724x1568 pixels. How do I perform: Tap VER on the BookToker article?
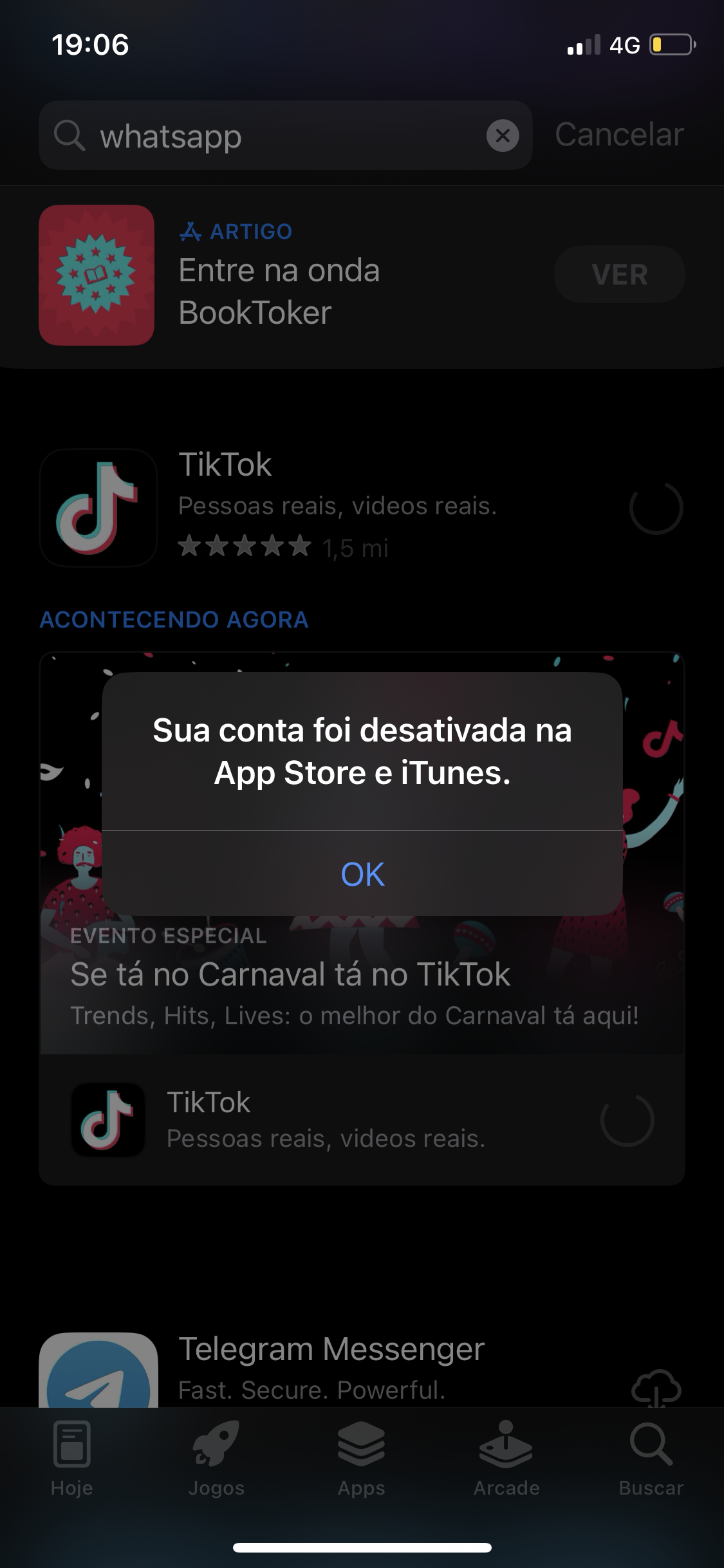[x=619, y=274]
